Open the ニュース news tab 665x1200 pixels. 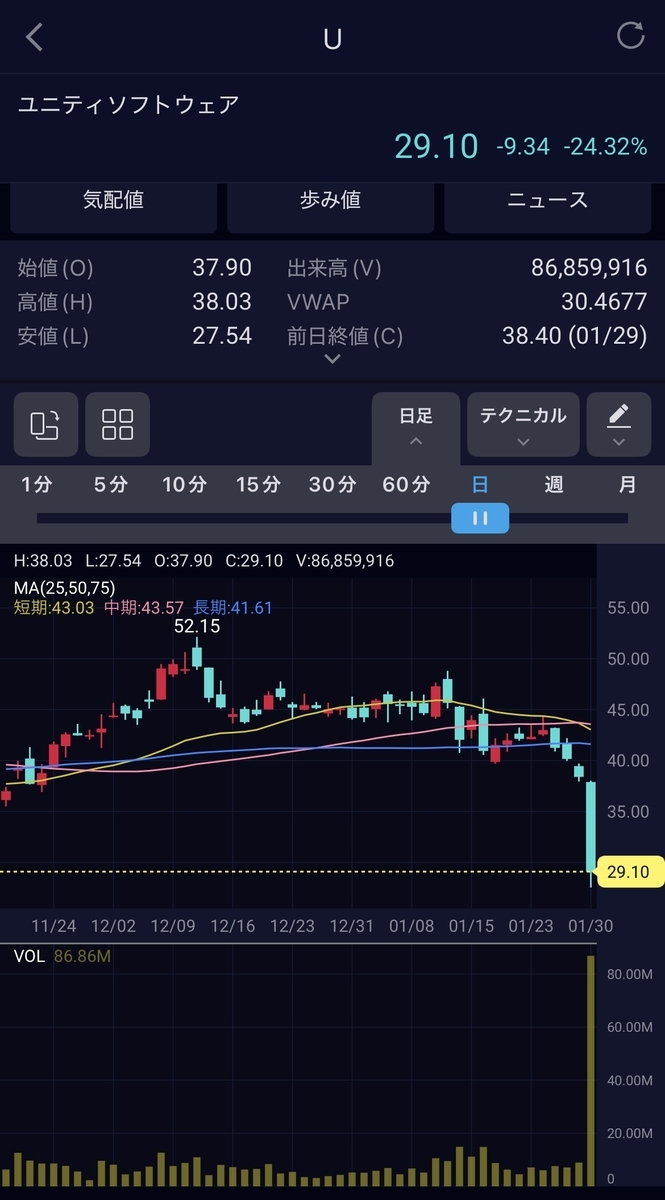point(548,201)
